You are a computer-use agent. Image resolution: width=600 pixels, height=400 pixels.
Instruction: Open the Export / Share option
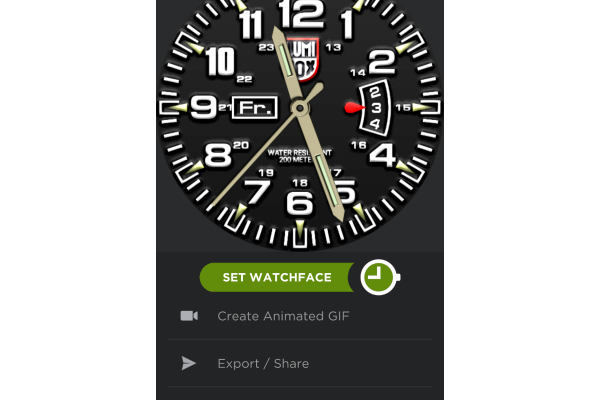263,364
